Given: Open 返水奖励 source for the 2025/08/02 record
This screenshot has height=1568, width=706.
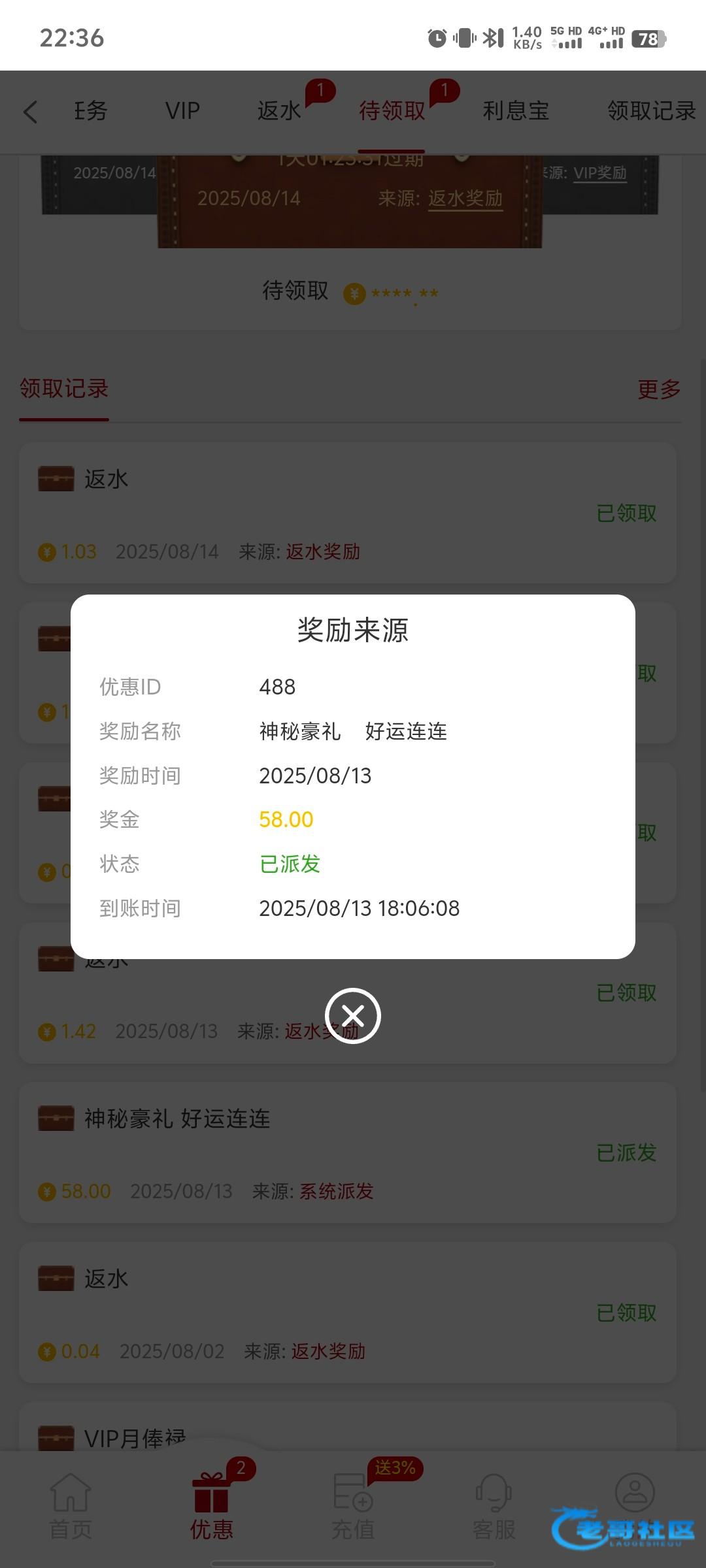Looking at the screenshot, I should pyautogui.click(x=328, y=1351).
